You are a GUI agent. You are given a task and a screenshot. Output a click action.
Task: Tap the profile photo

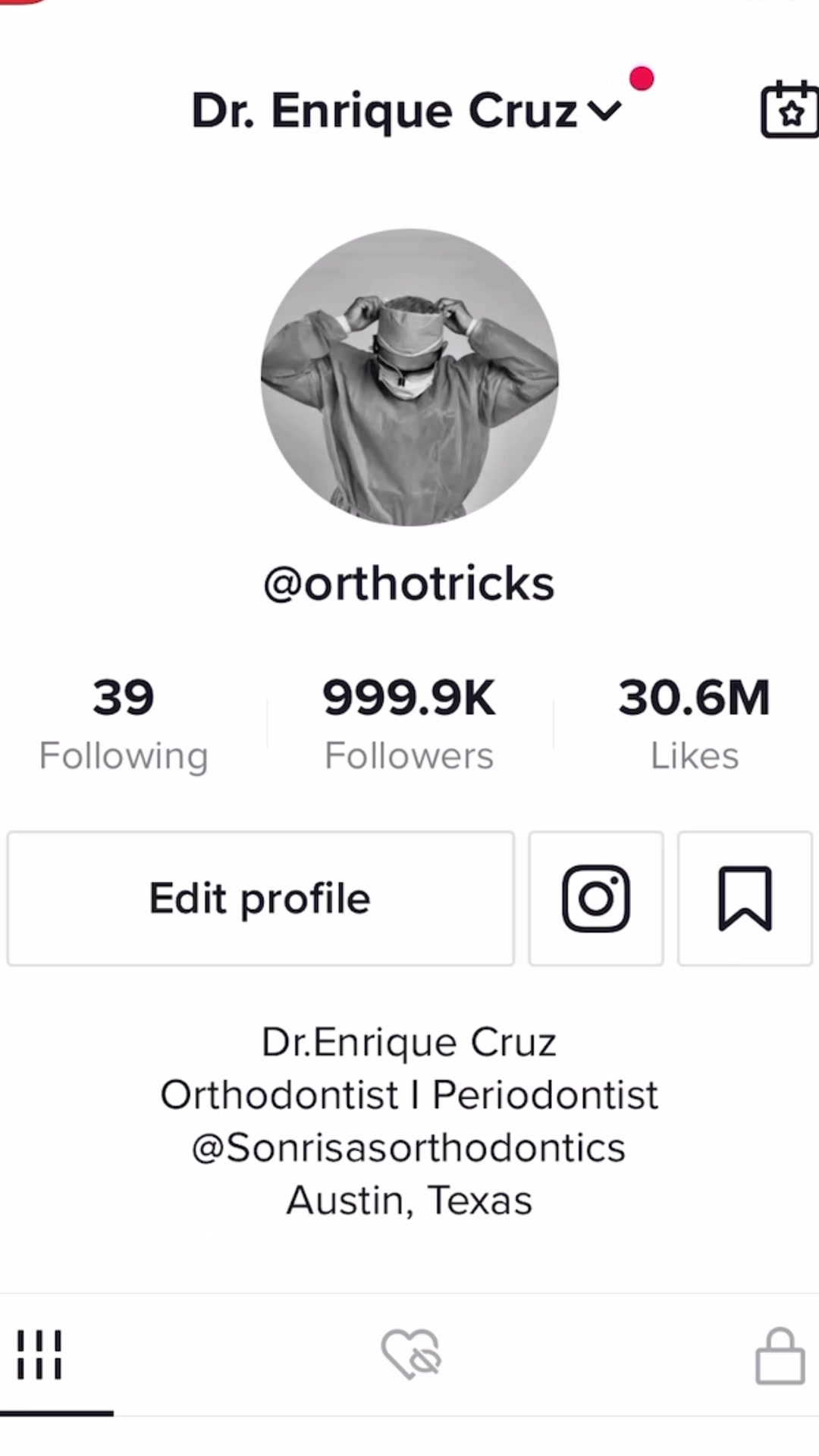(409, 377)
